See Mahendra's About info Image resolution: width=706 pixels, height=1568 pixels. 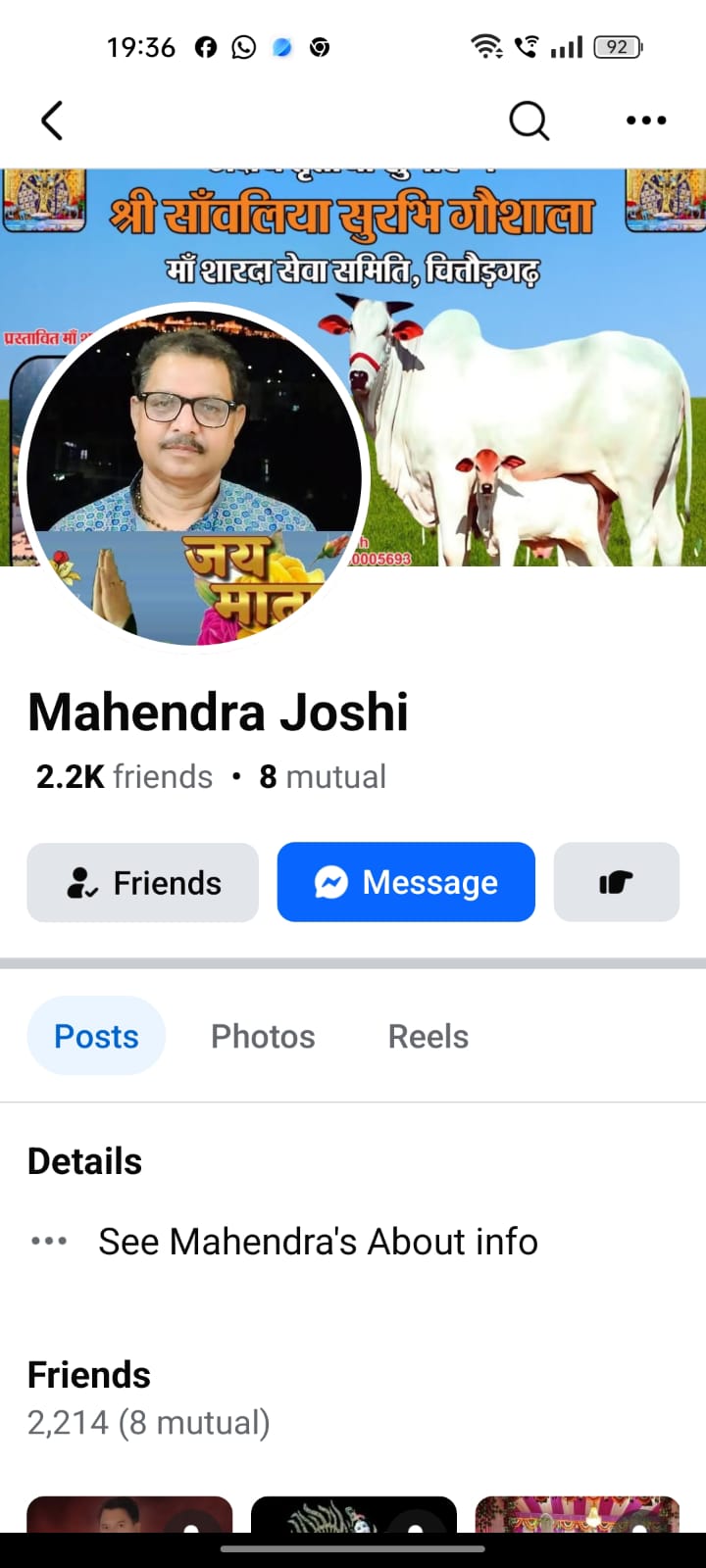(318, 1242)
